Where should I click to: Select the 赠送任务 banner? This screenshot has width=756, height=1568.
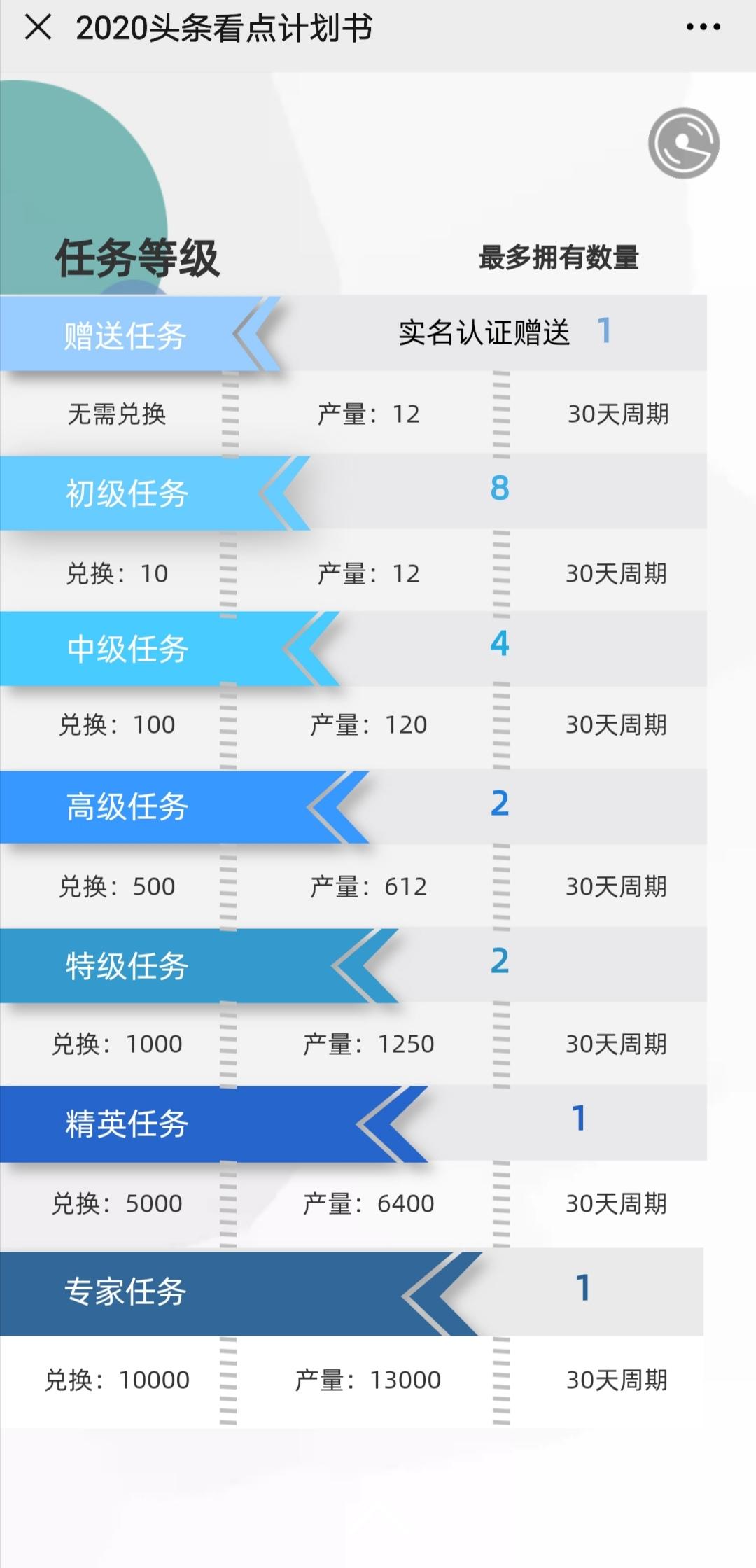click(126, 334)
